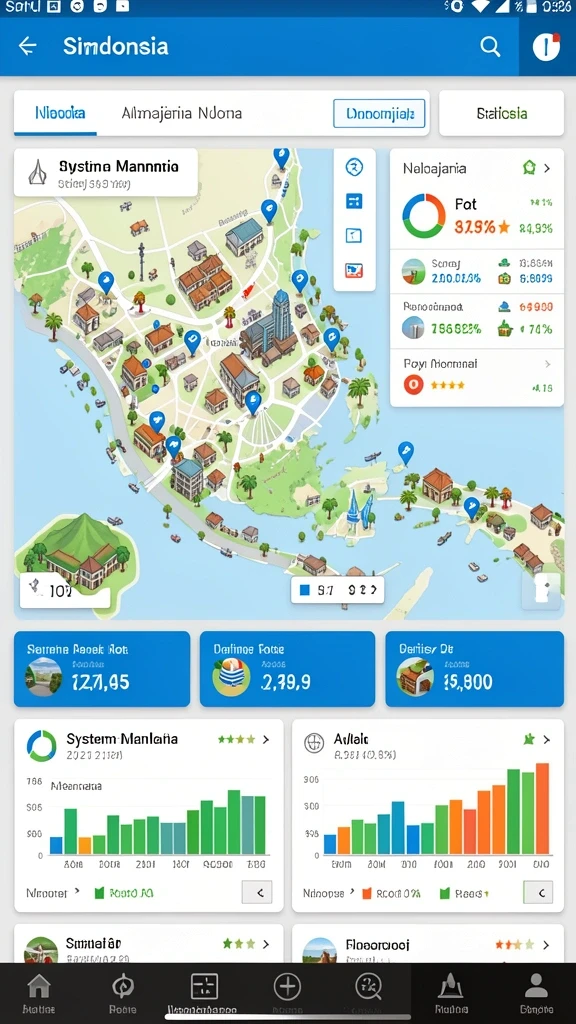Tap the arrow button under the System Manlaria chart
576x1024 pixels.
click(x=257, y=892)
